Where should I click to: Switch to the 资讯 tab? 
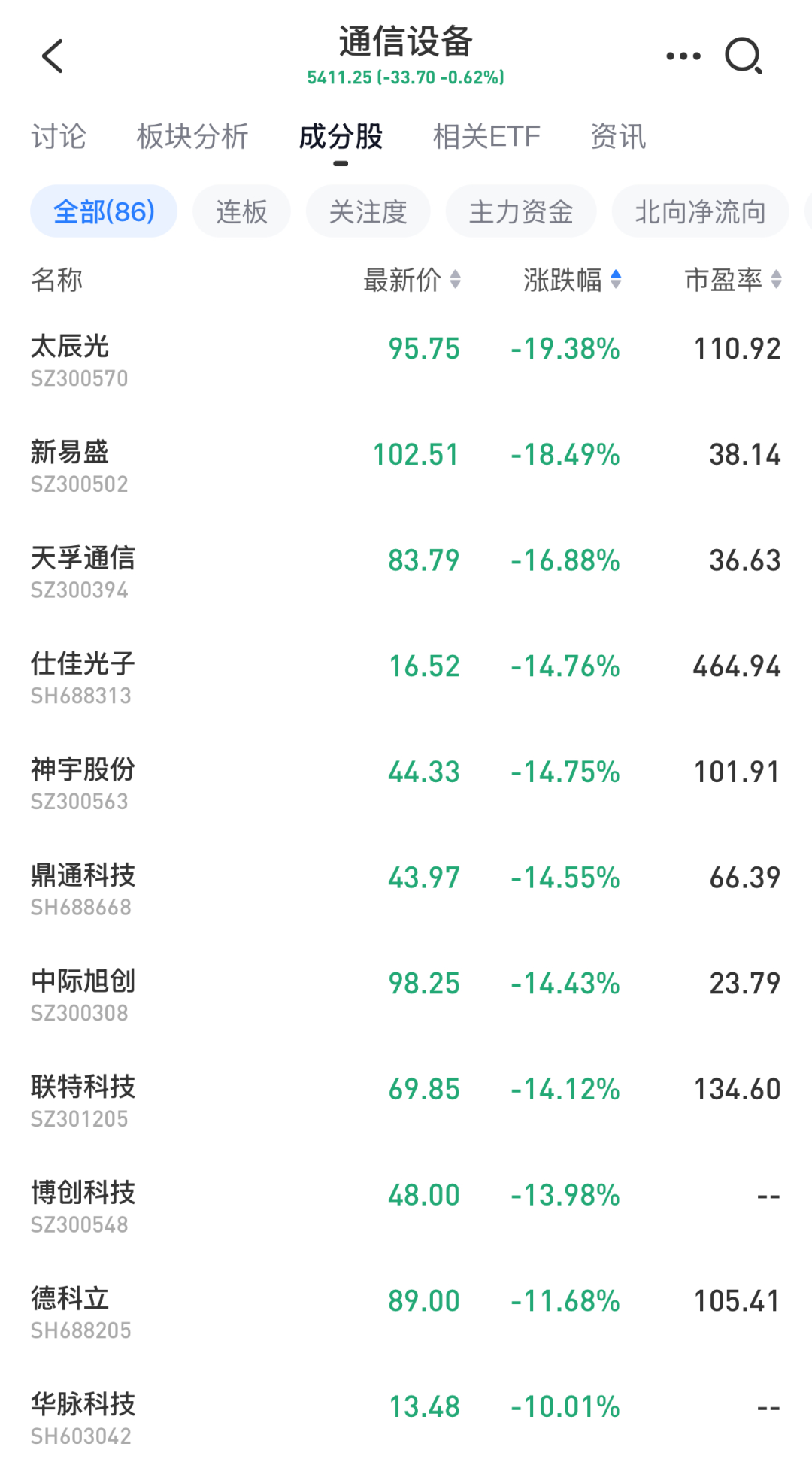[618, 137]
